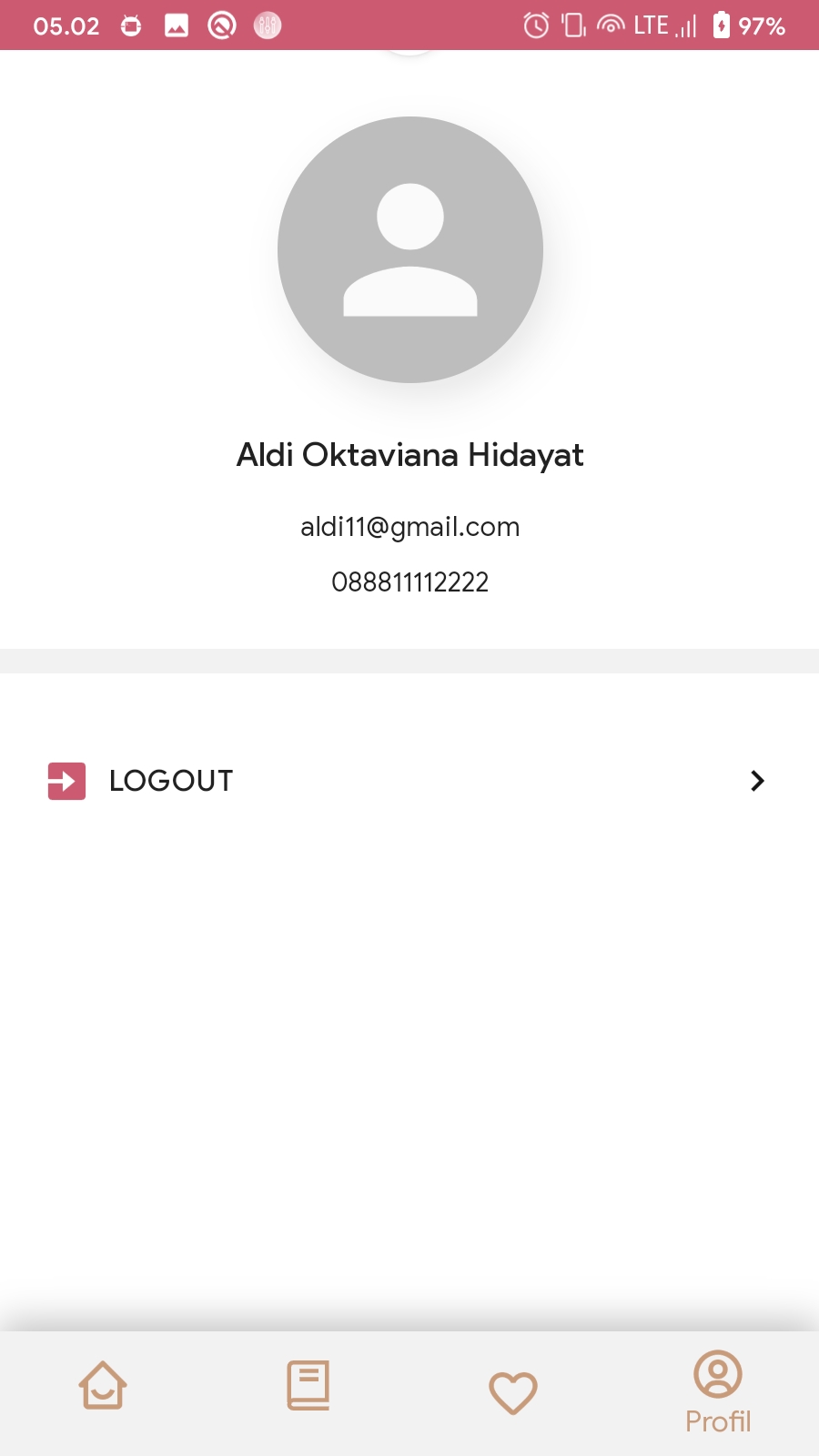This screenshot has height=1456, width=819.
Task: Go to the favorites heart tab
Action: (513, 1392)
